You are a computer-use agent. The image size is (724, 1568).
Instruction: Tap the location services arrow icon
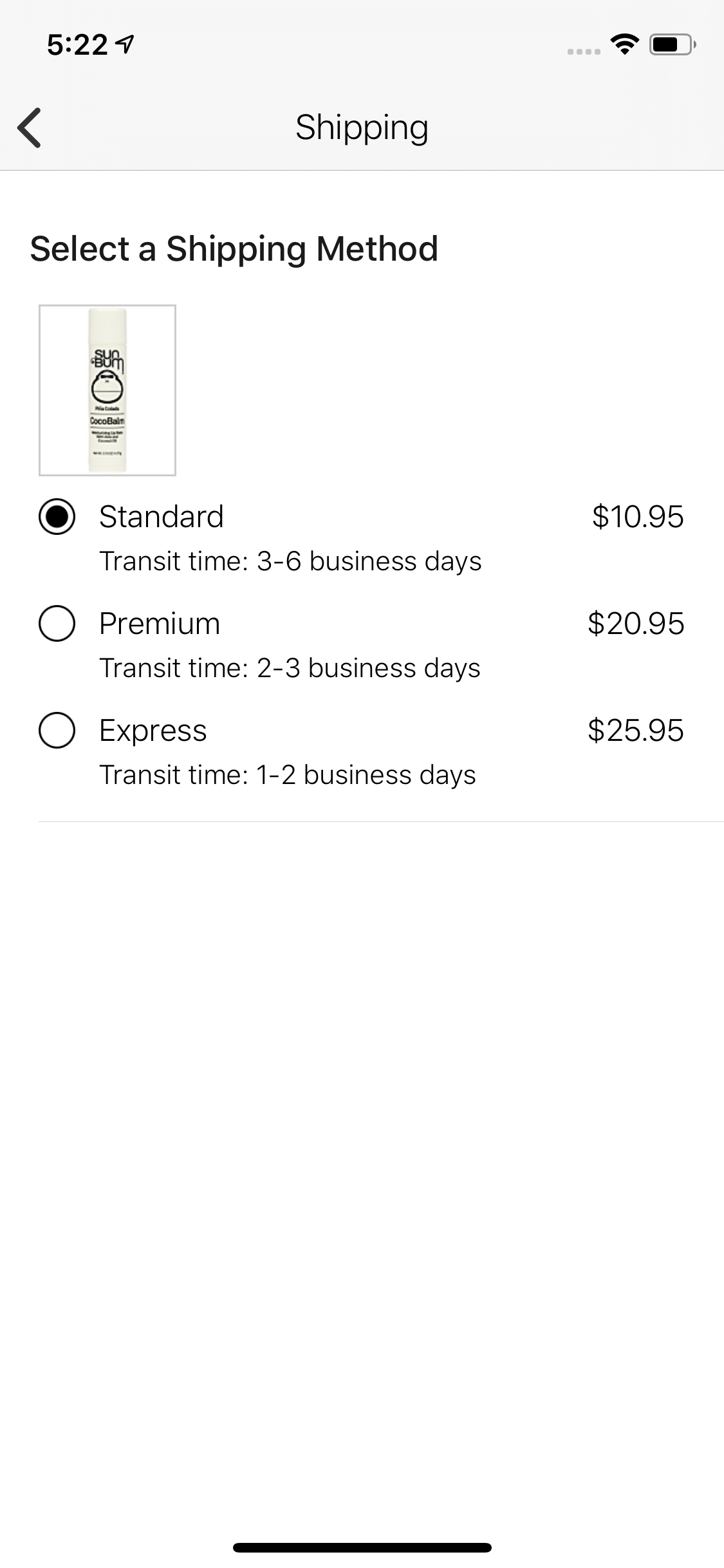click(x=123, y=42)
